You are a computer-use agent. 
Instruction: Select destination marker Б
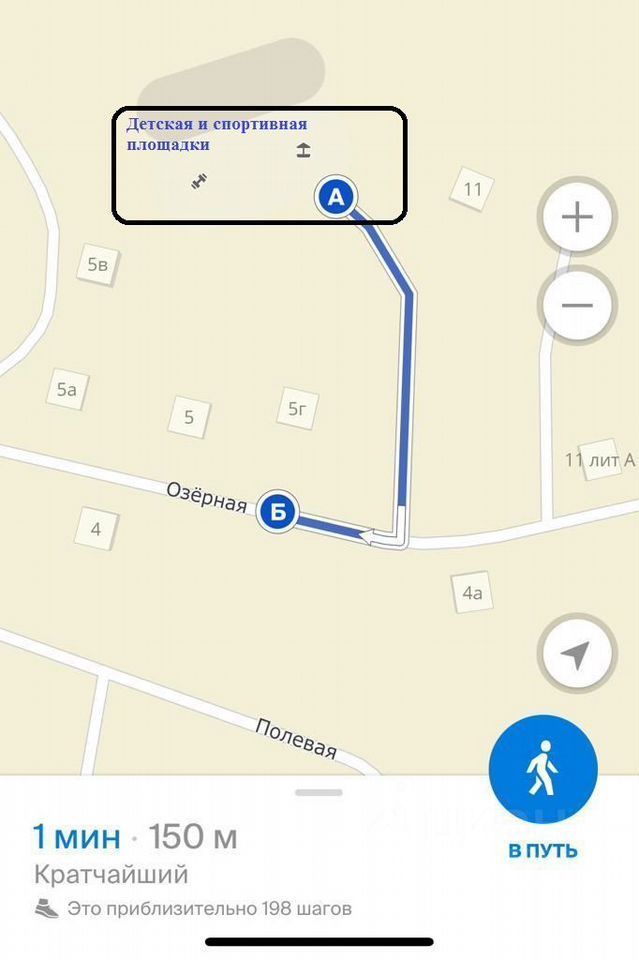pos(279,513)
